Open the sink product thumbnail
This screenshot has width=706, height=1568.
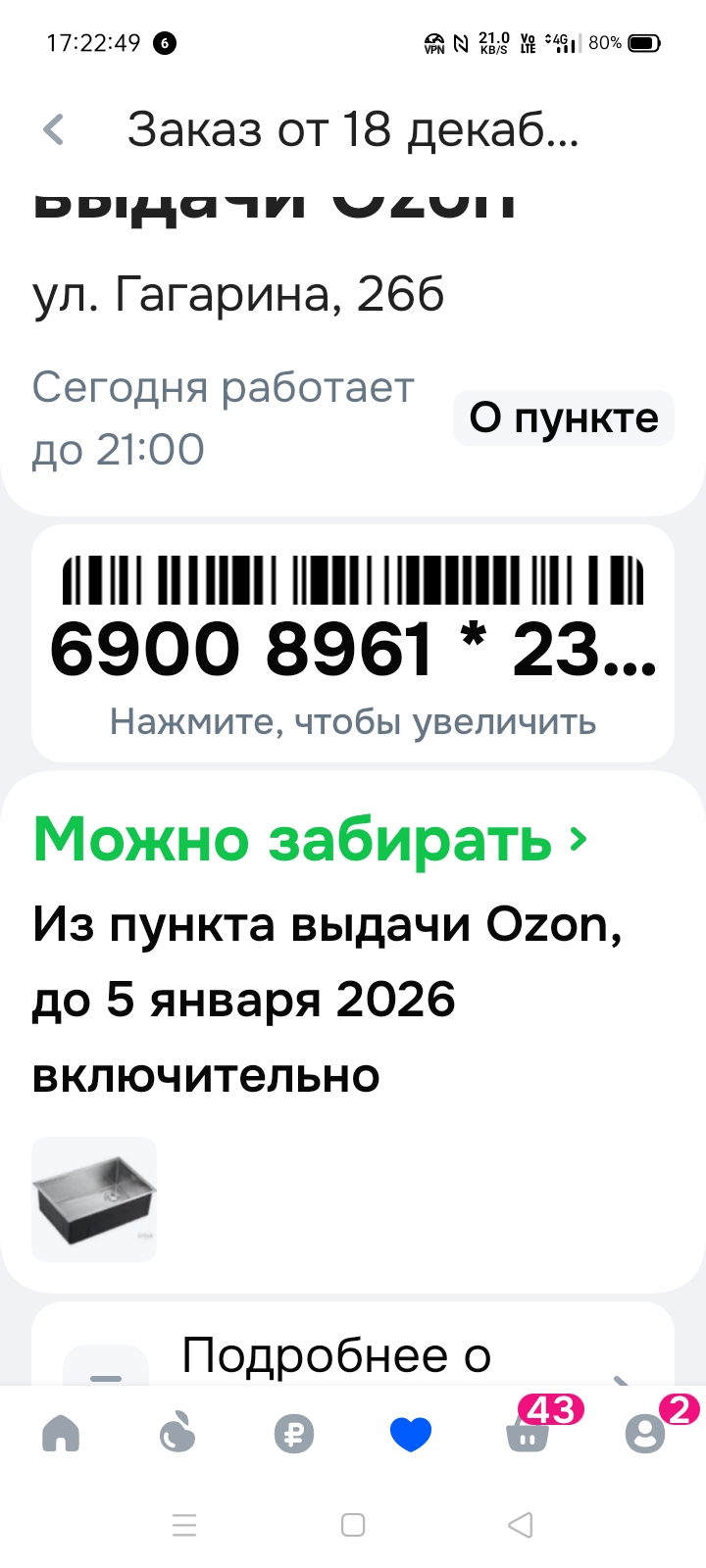[x=94, y=1199]
